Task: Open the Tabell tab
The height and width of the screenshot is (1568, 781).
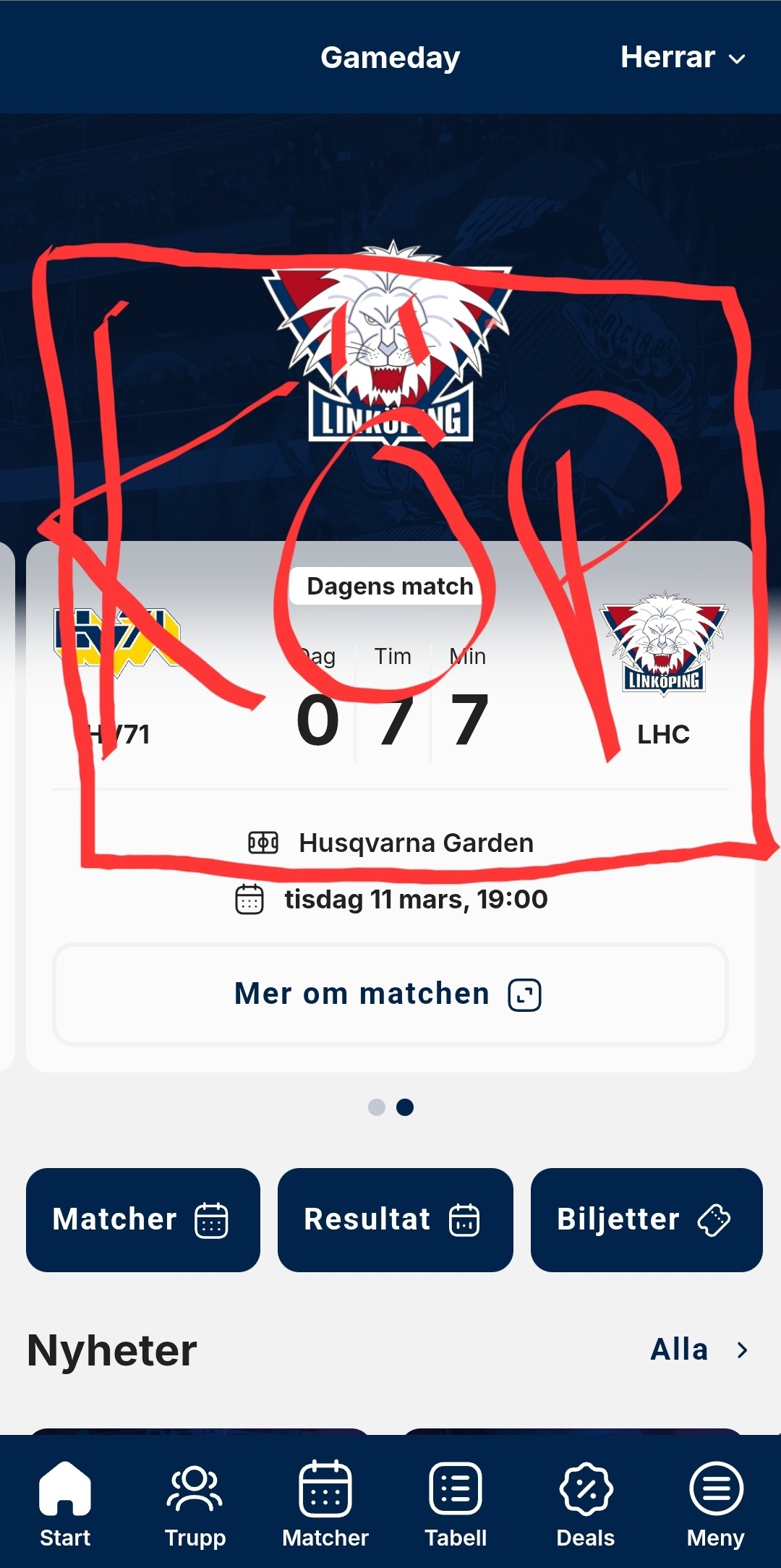Action: coord(456,1504)
